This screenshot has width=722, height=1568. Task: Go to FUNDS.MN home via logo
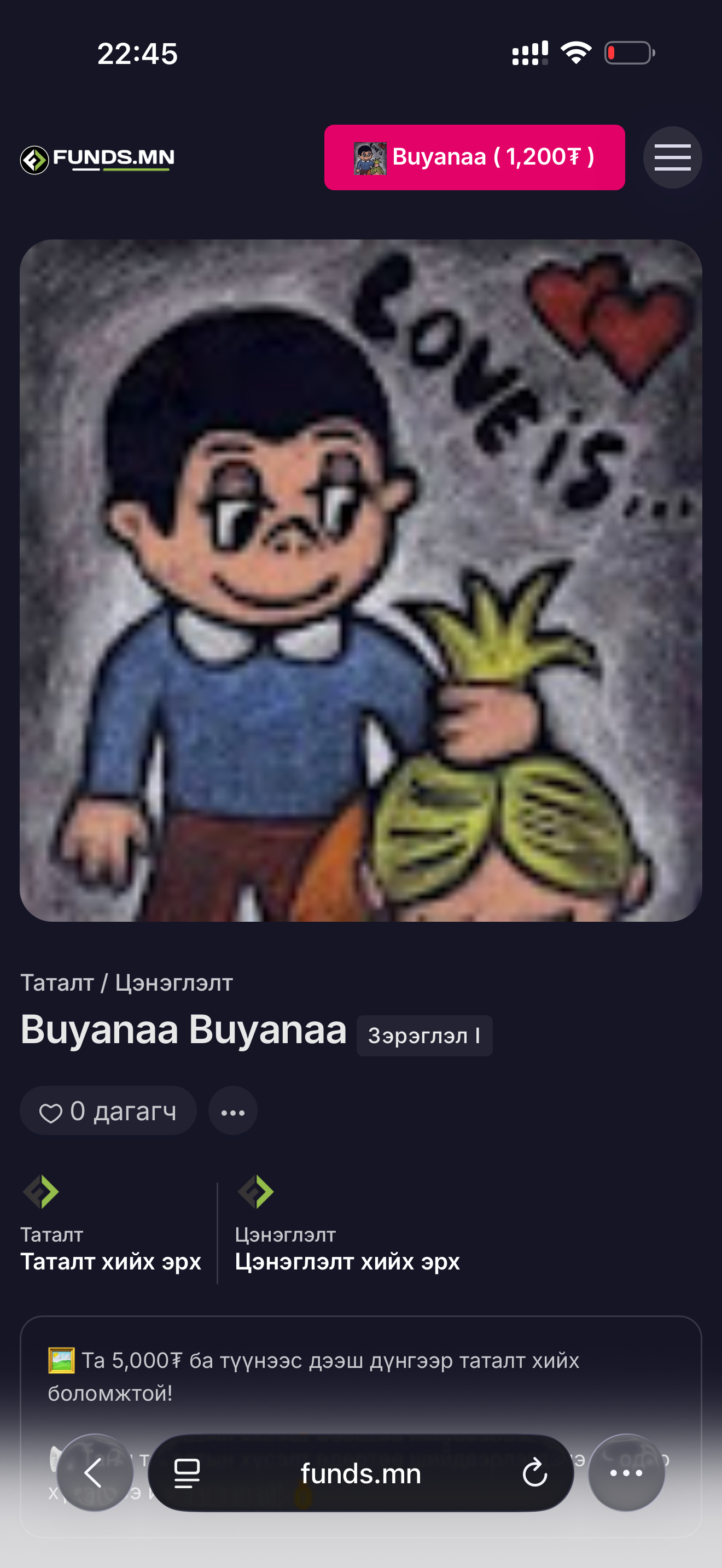pyautogui.click(x=97, y=160)
